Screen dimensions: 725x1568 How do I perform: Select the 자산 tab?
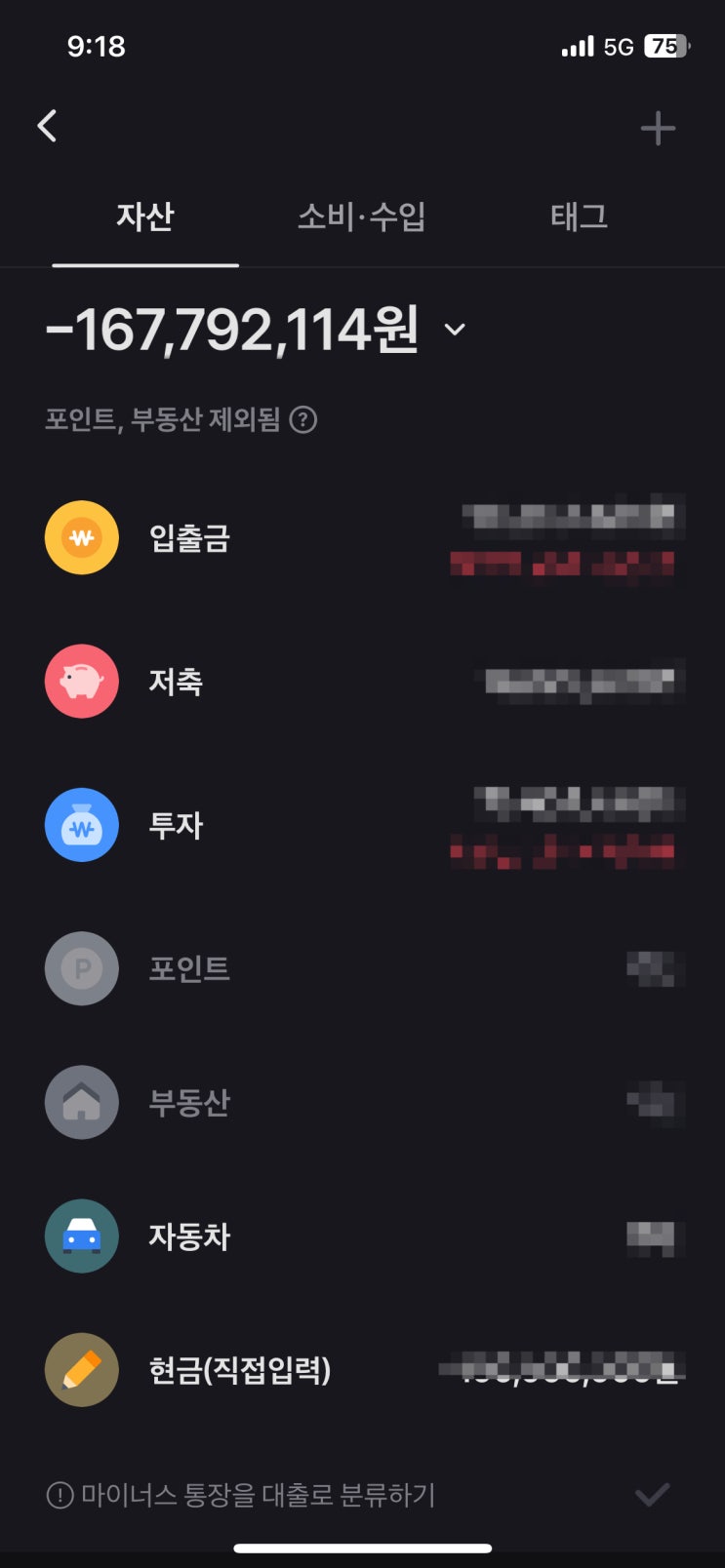point(145,216)
